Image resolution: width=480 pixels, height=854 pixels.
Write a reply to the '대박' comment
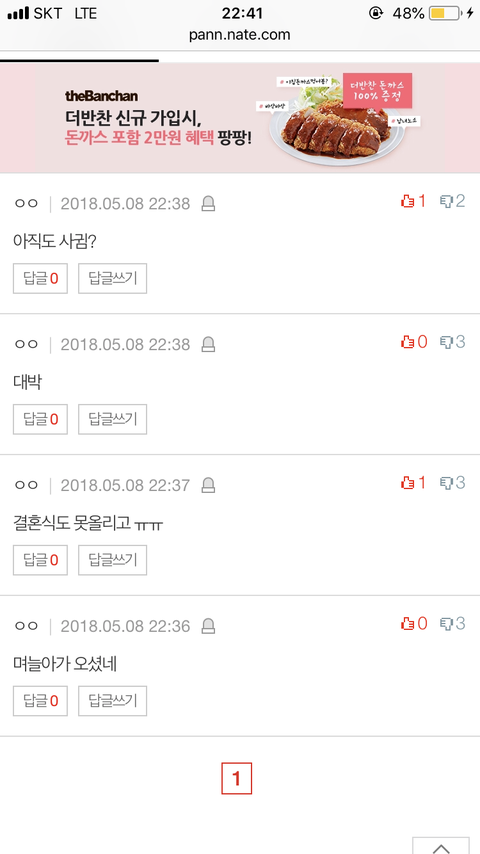pyautogui.click(x=112, y=419)
